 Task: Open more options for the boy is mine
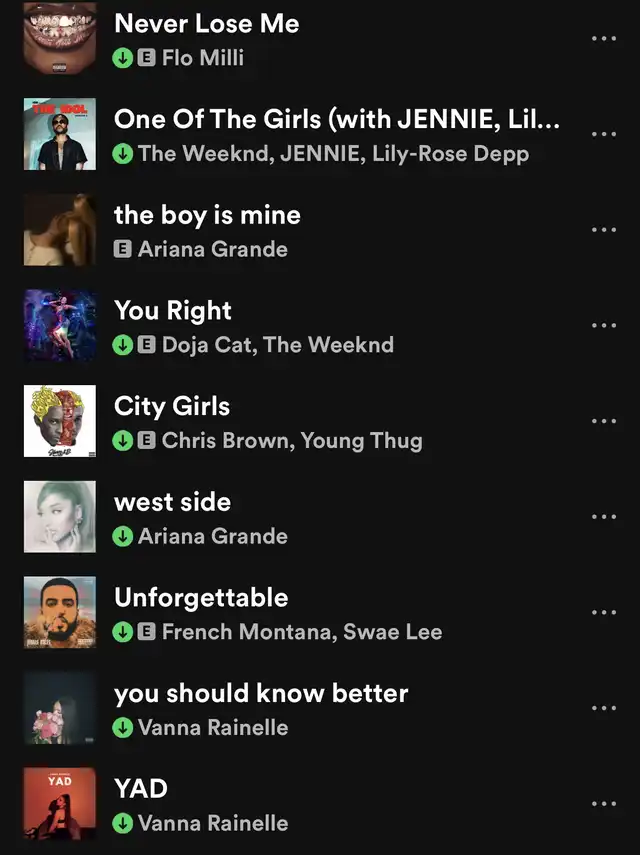(x=604, y=230)
